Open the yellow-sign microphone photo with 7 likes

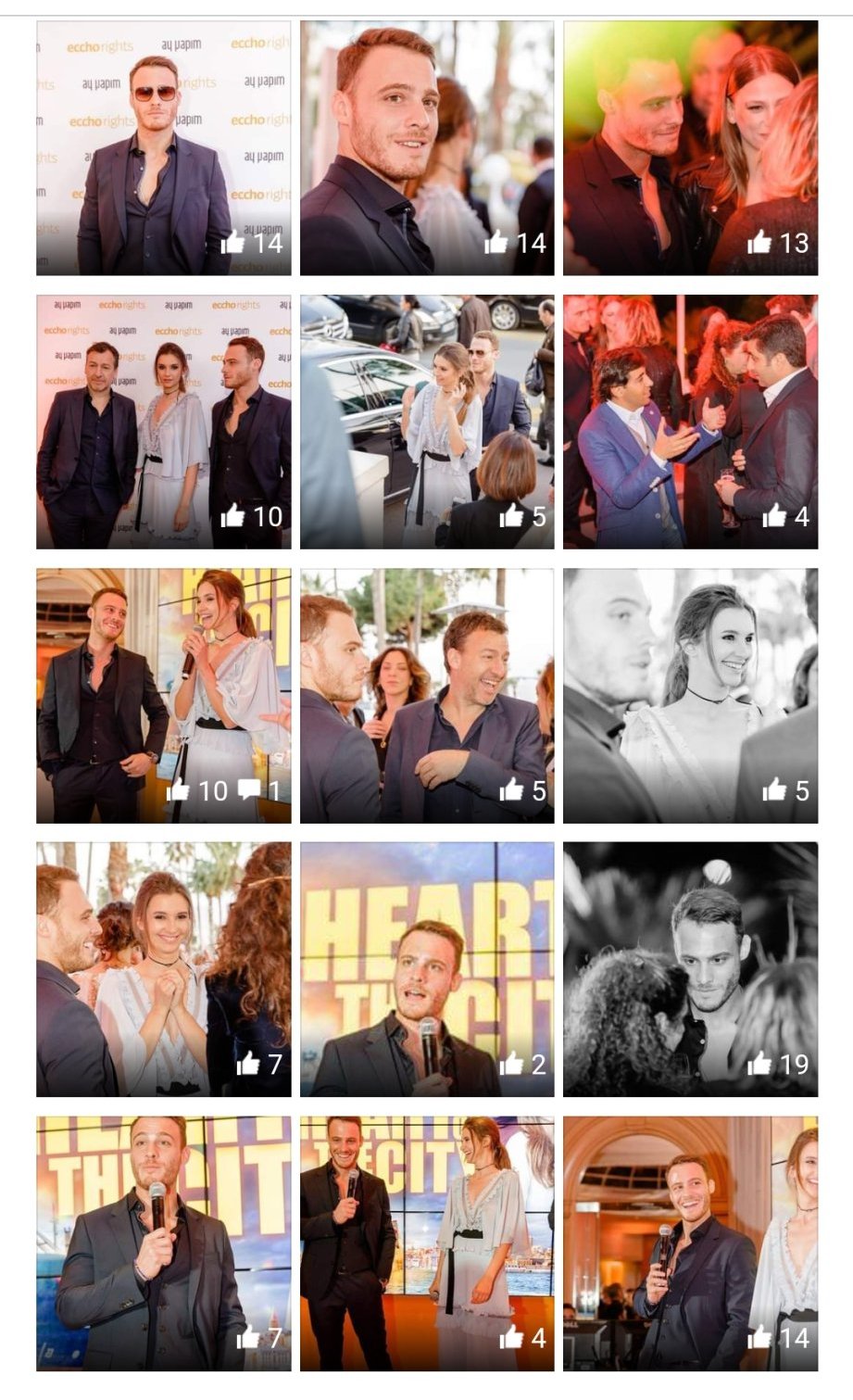[163, 1242]
